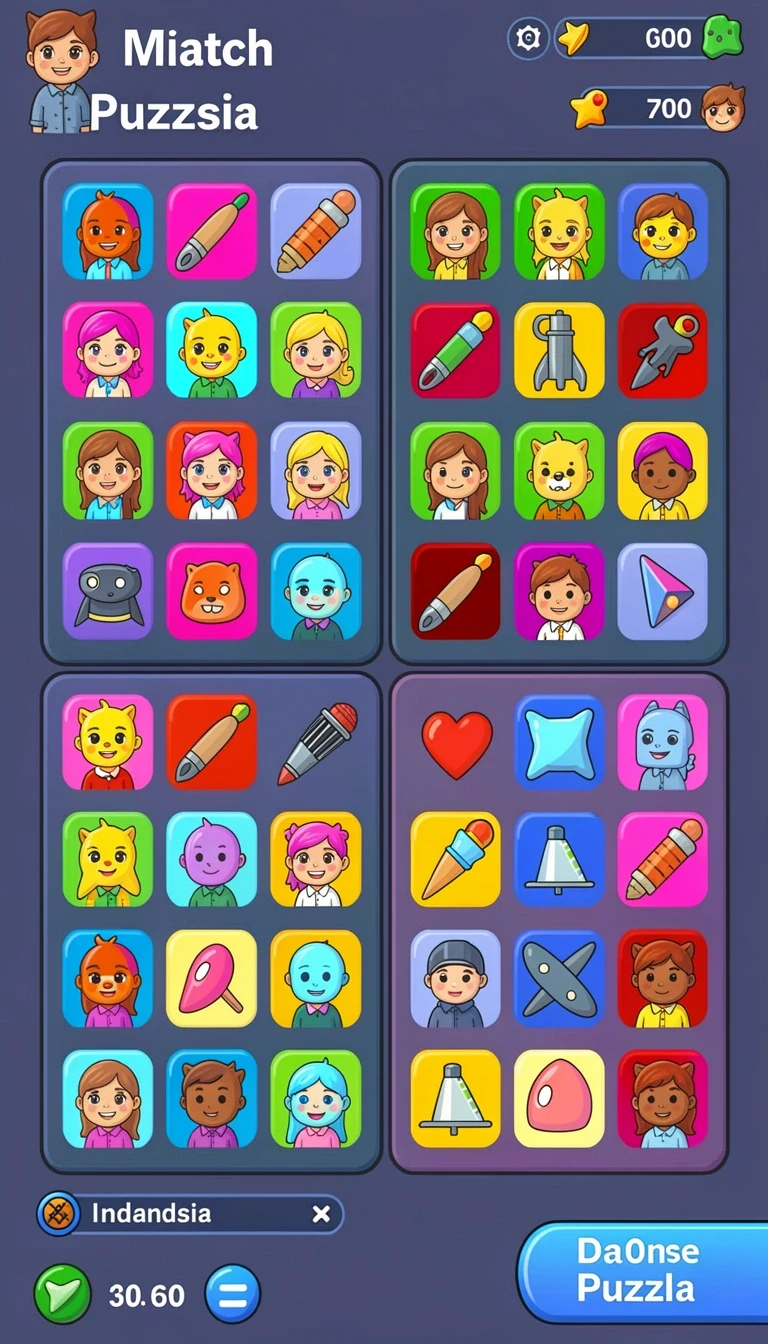Image resolution: width=768 pixels, height=1344 pixels.
Task: Select the crossed grey blades tile
Action: 560,980
